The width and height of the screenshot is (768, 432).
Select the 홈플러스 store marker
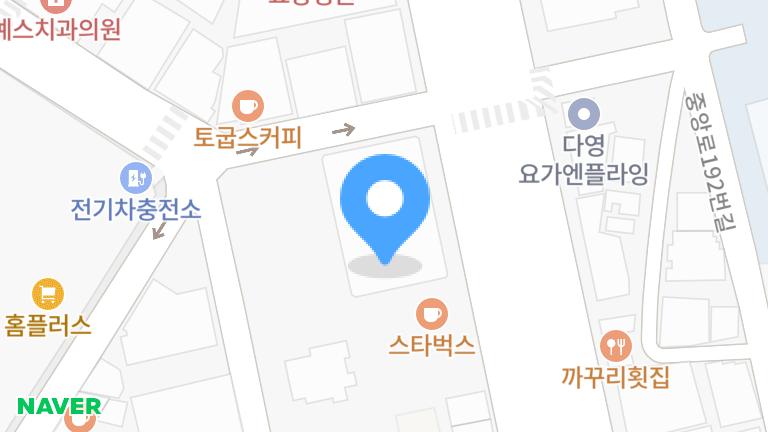48,294
